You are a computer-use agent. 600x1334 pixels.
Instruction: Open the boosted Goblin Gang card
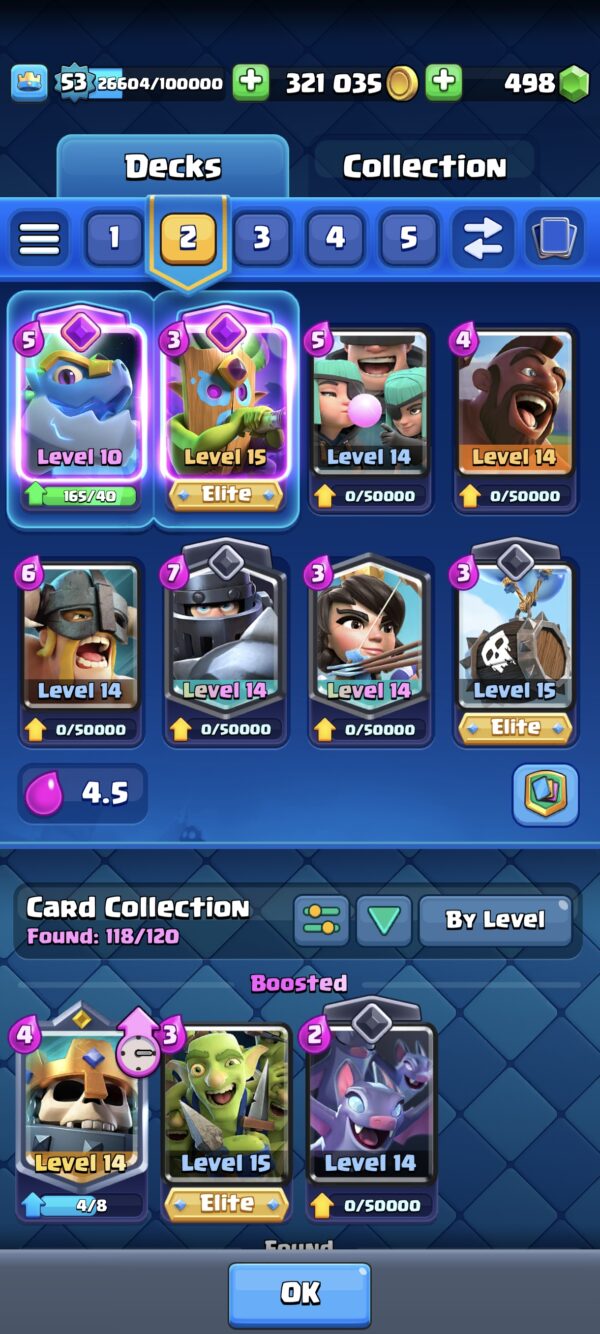tap(225, 1120)
